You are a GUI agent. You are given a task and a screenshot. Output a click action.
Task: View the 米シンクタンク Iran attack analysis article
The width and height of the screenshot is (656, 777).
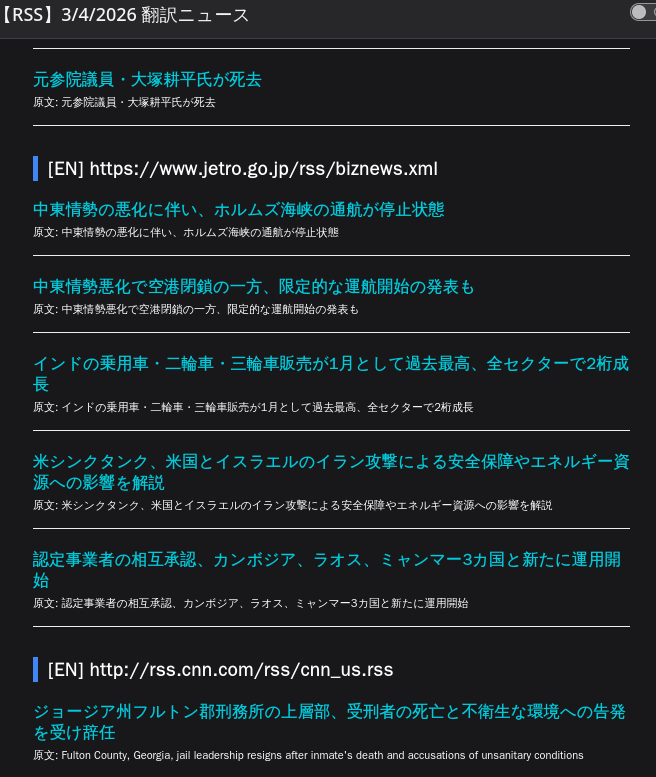pos(330,462)
